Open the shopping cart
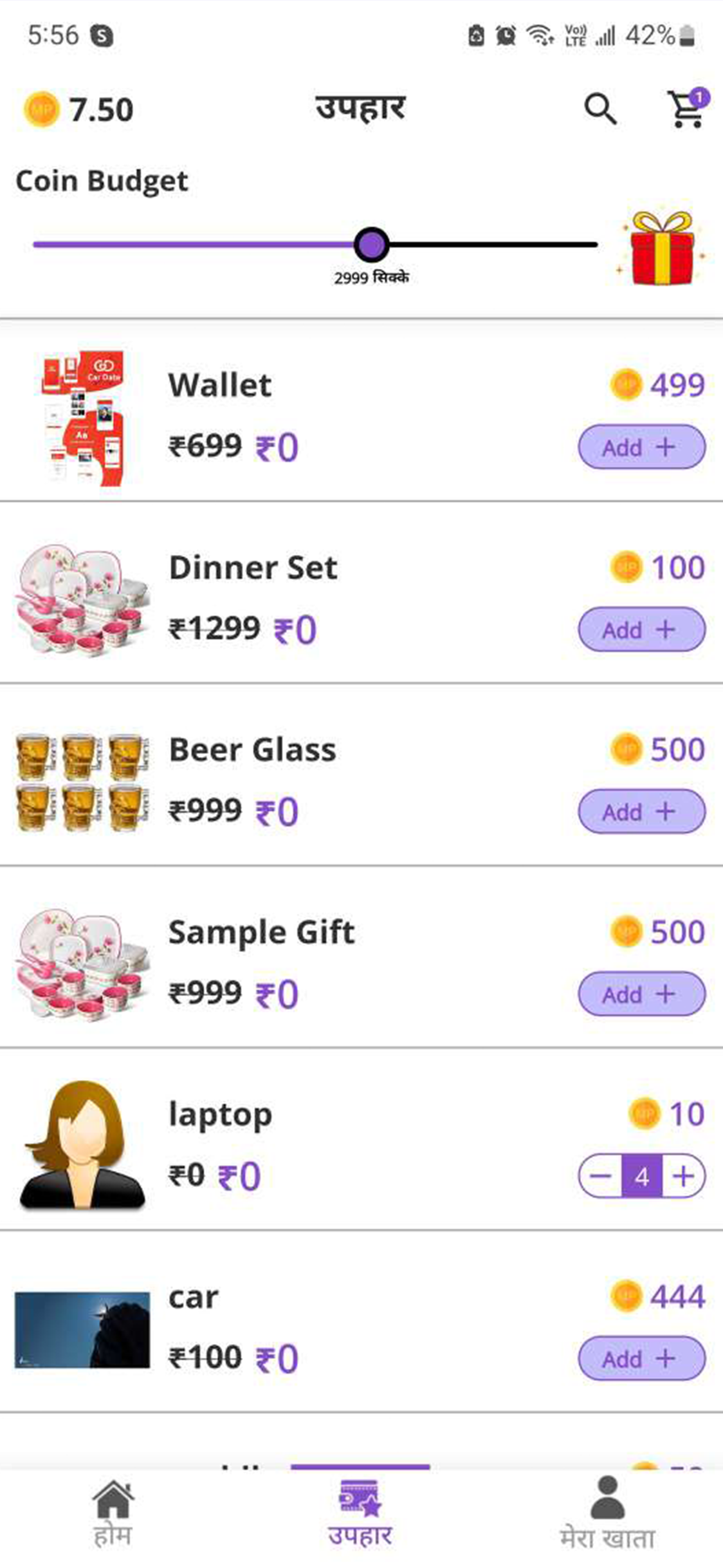 tap(686, 109)
